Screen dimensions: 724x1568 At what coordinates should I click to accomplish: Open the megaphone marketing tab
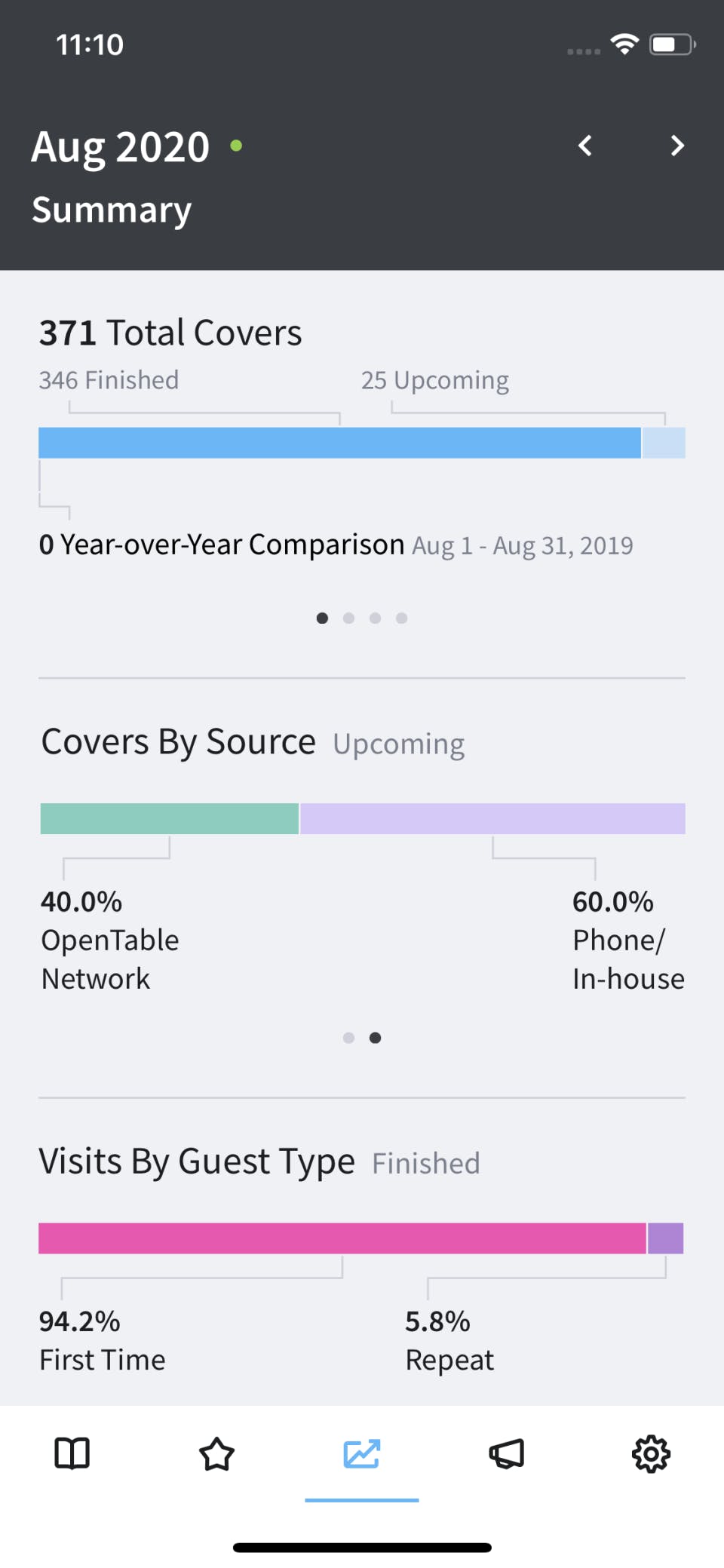[x=506, y=1453]
